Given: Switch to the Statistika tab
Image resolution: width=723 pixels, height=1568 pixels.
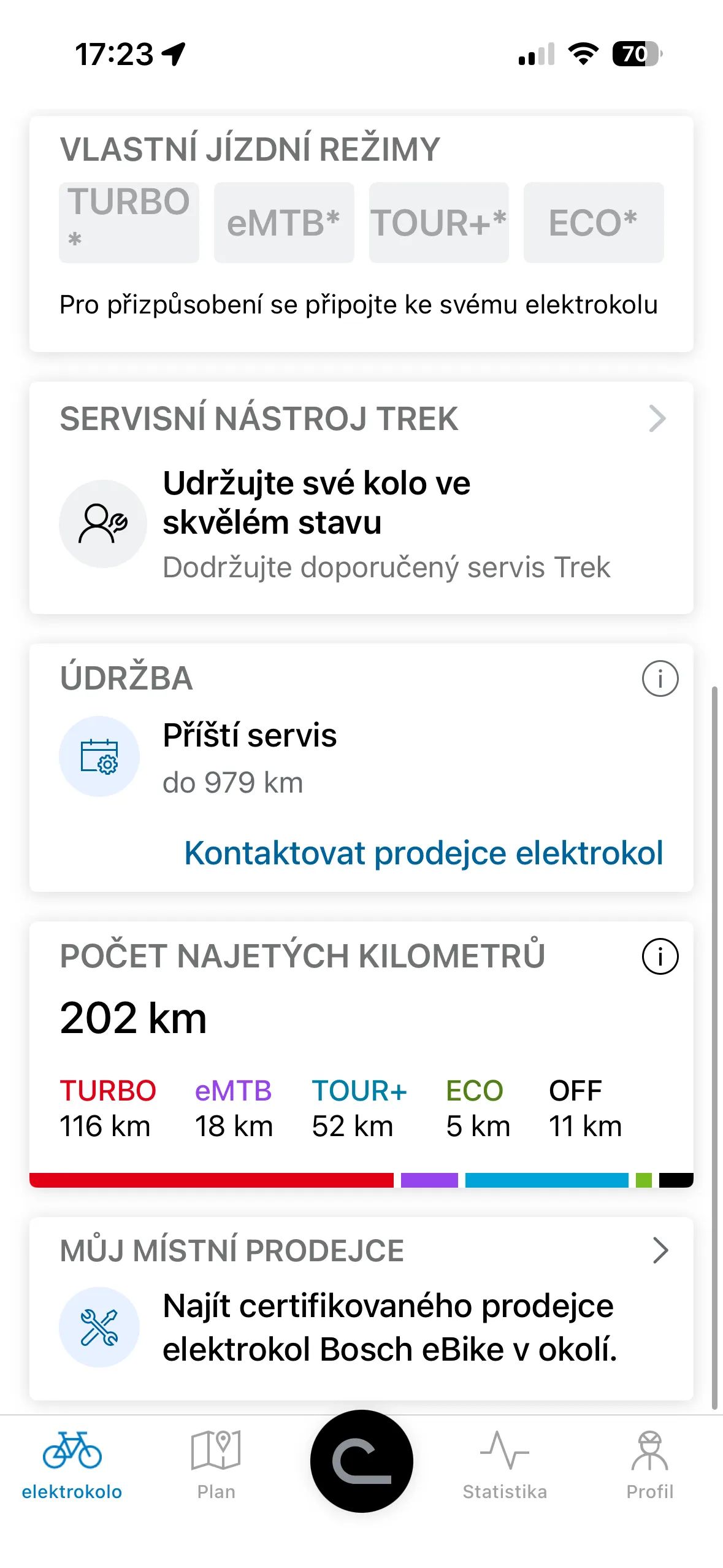Looking at the screenshot, I should pos(505,1464).
